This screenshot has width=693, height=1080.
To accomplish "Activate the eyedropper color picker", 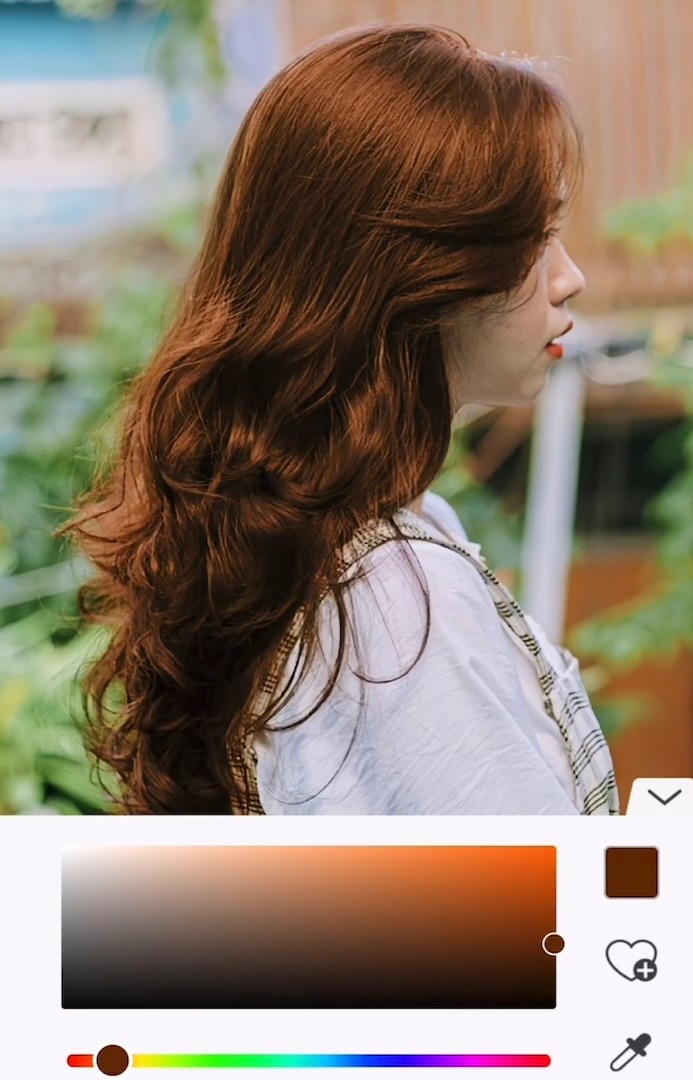I will tap(630, 1052).
